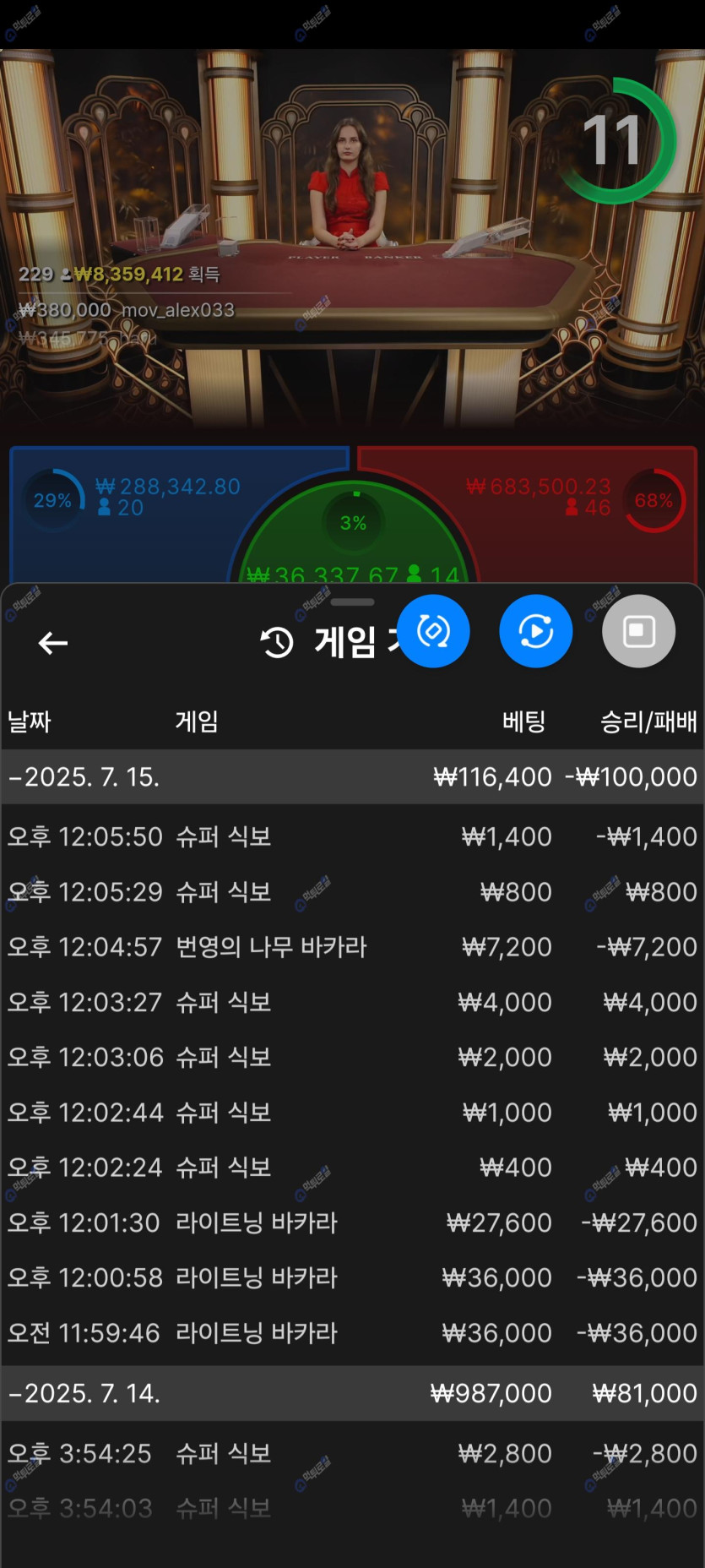Screen dimensions: 705x1568
Task: Tap the blue rotate floating button
Action: coord(433,631)
